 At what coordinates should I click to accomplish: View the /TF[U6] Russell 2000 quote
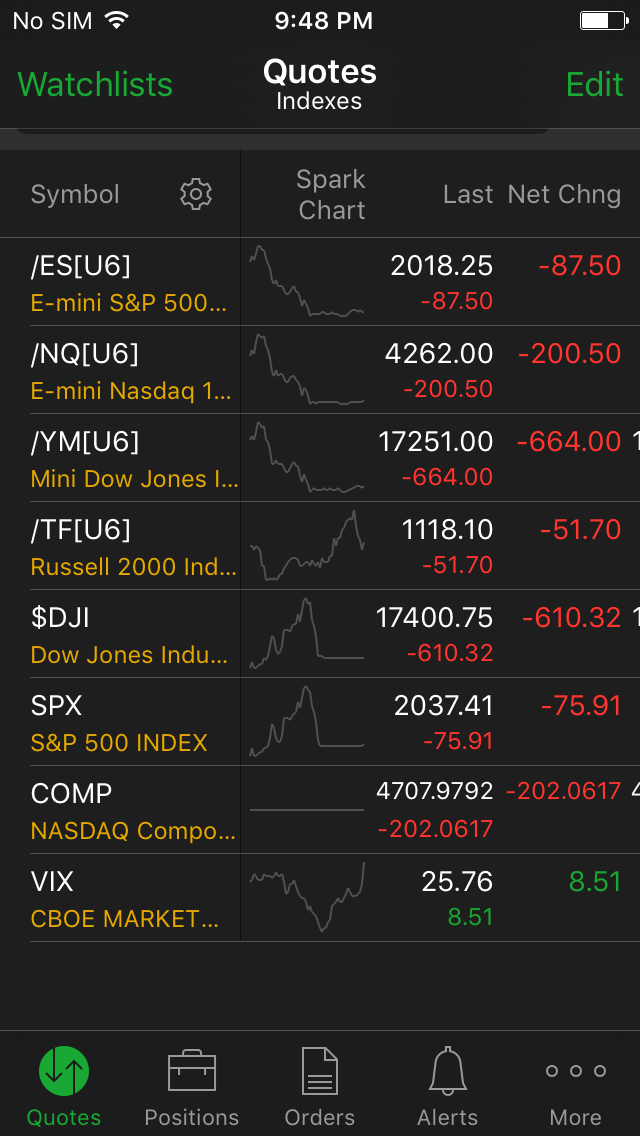(320, 546)
